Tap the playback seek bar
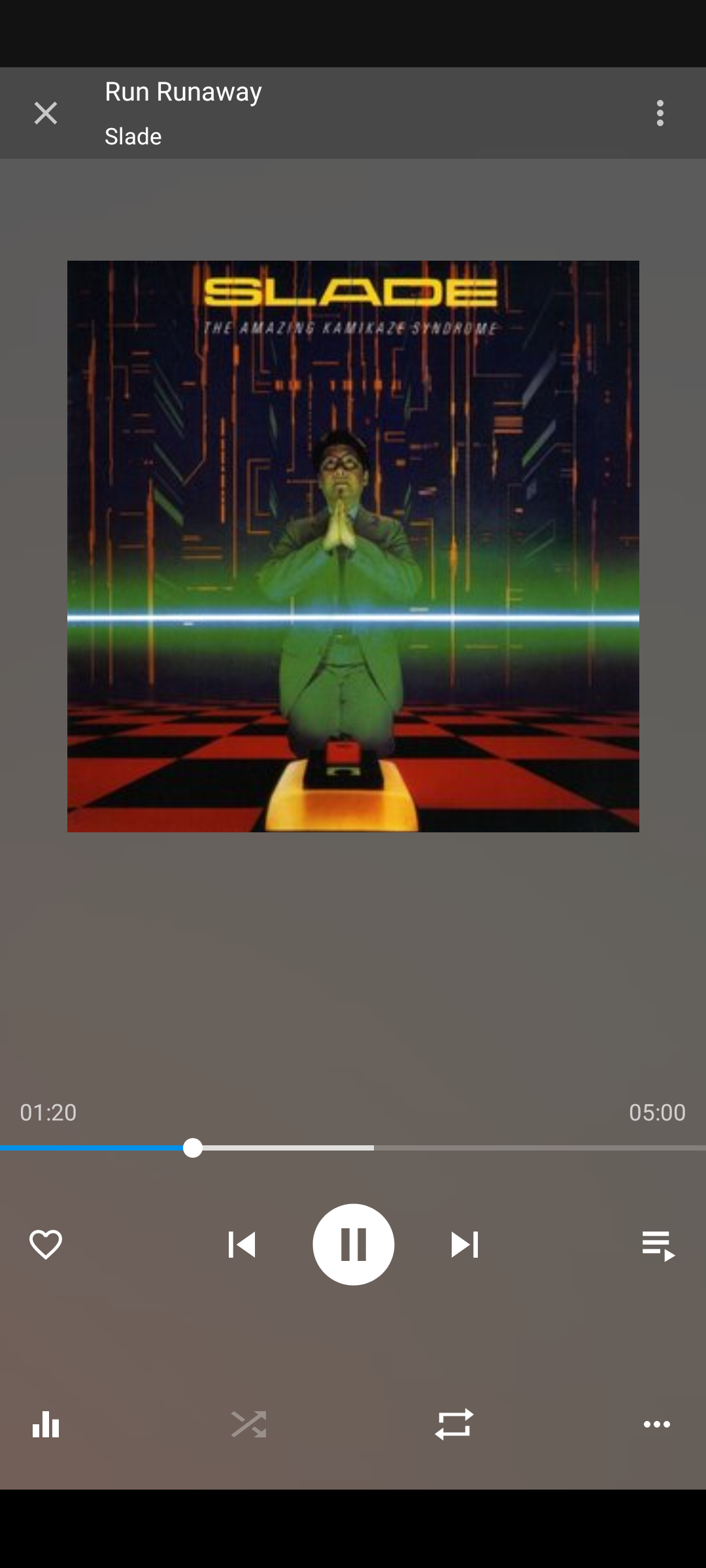Viewport: 706px width, 1568px height. [x=353, y=1148]
